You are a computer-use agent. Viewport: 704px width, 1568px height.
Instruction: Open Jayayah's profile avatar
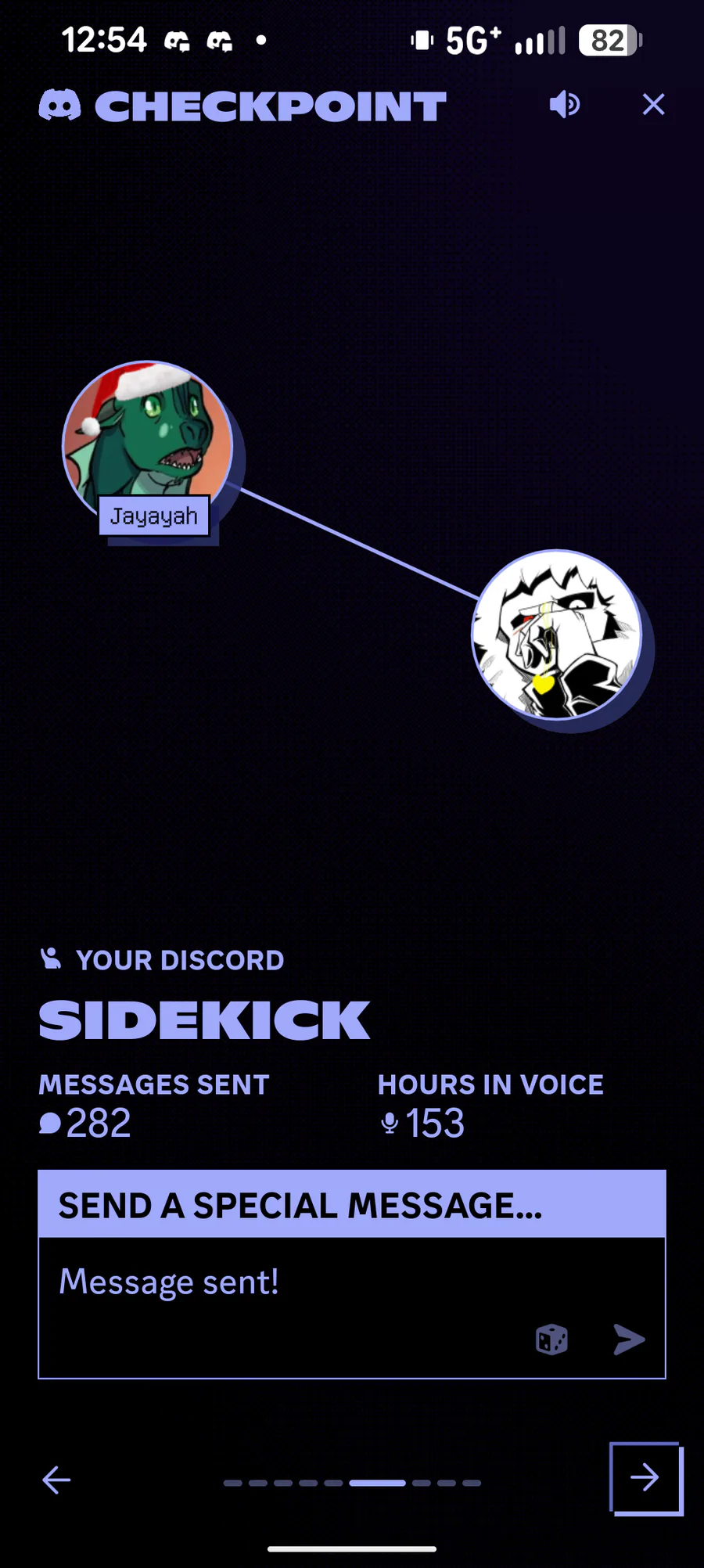coord(148,440)
